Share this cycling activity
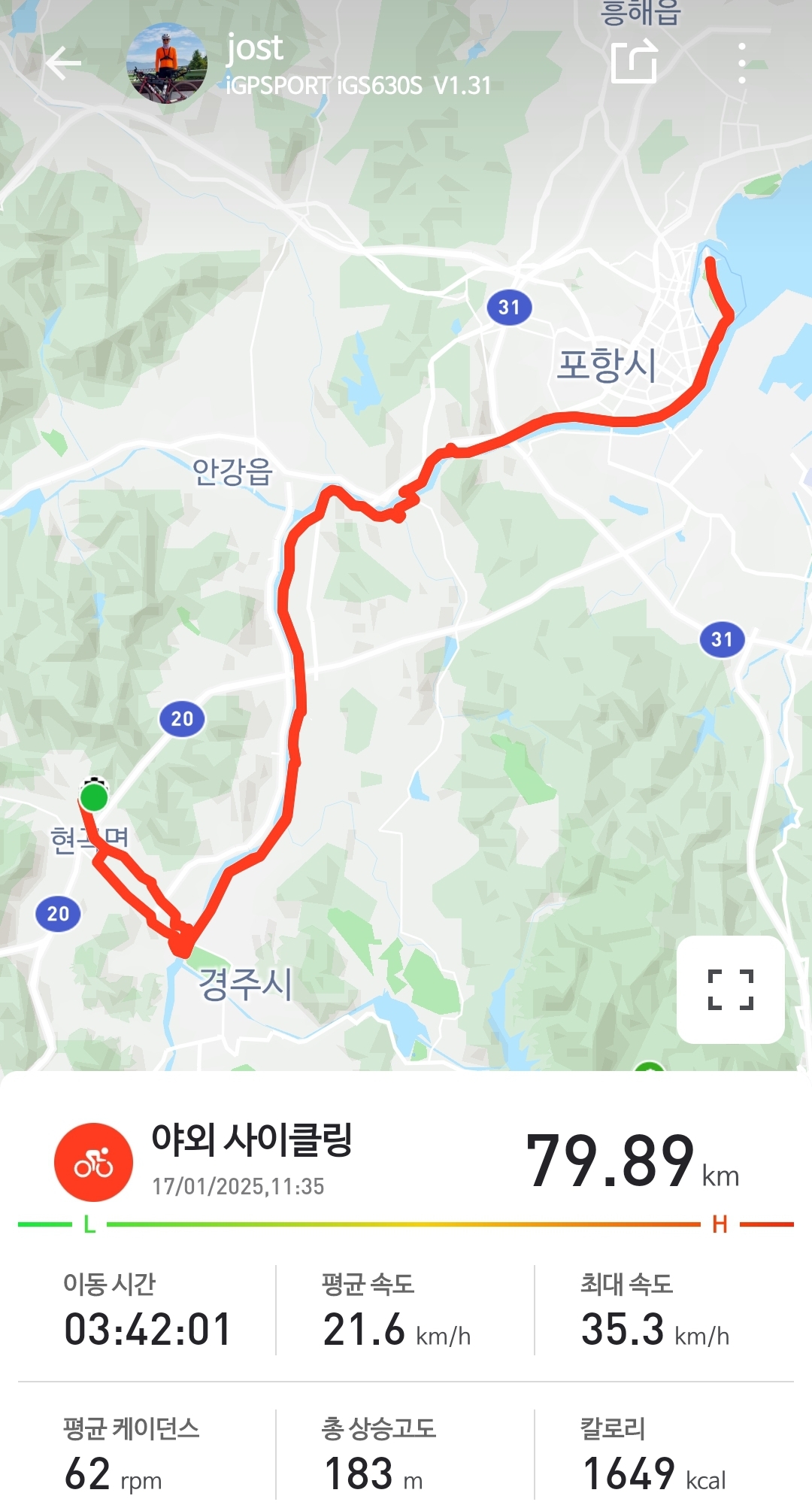Viewport: 812px width, 1508px height. (634, 62)
